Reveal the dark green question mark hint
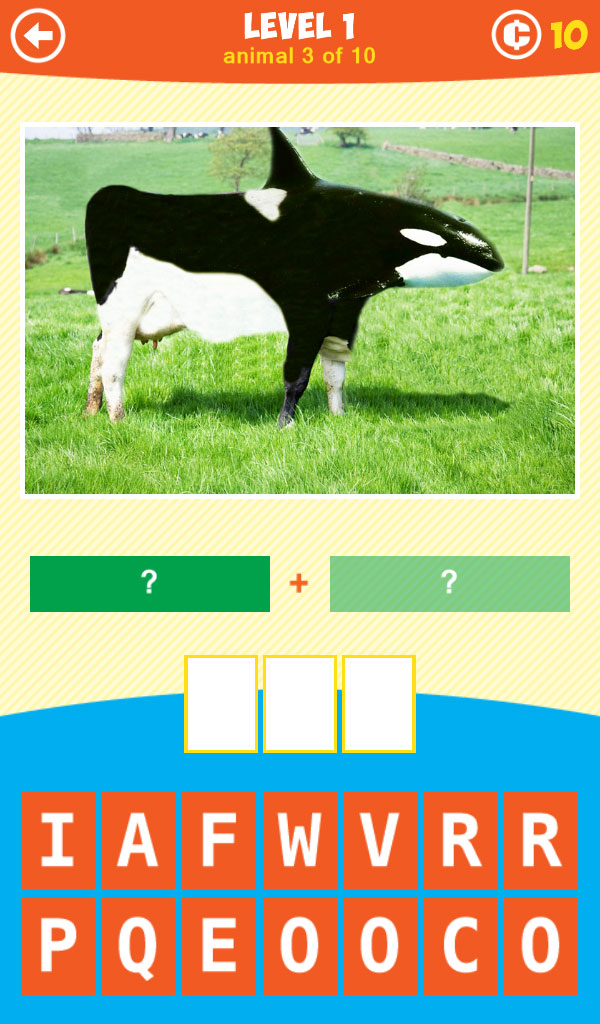Screen dimensions: 600x1024 tap(150, 583)
